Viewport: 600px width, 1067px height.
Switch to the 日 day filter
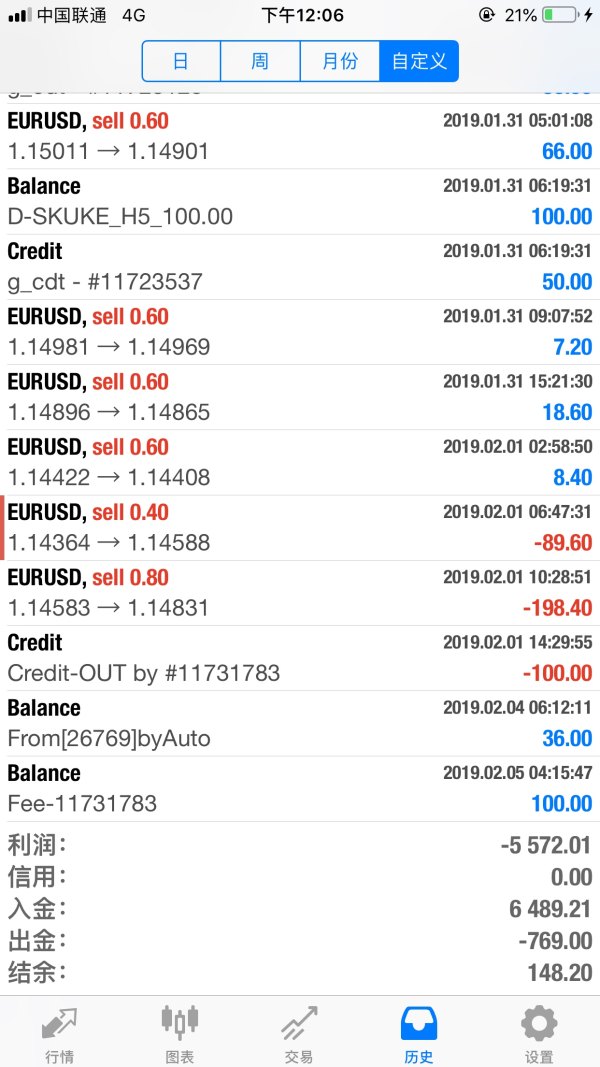click(x=181, y=61)
